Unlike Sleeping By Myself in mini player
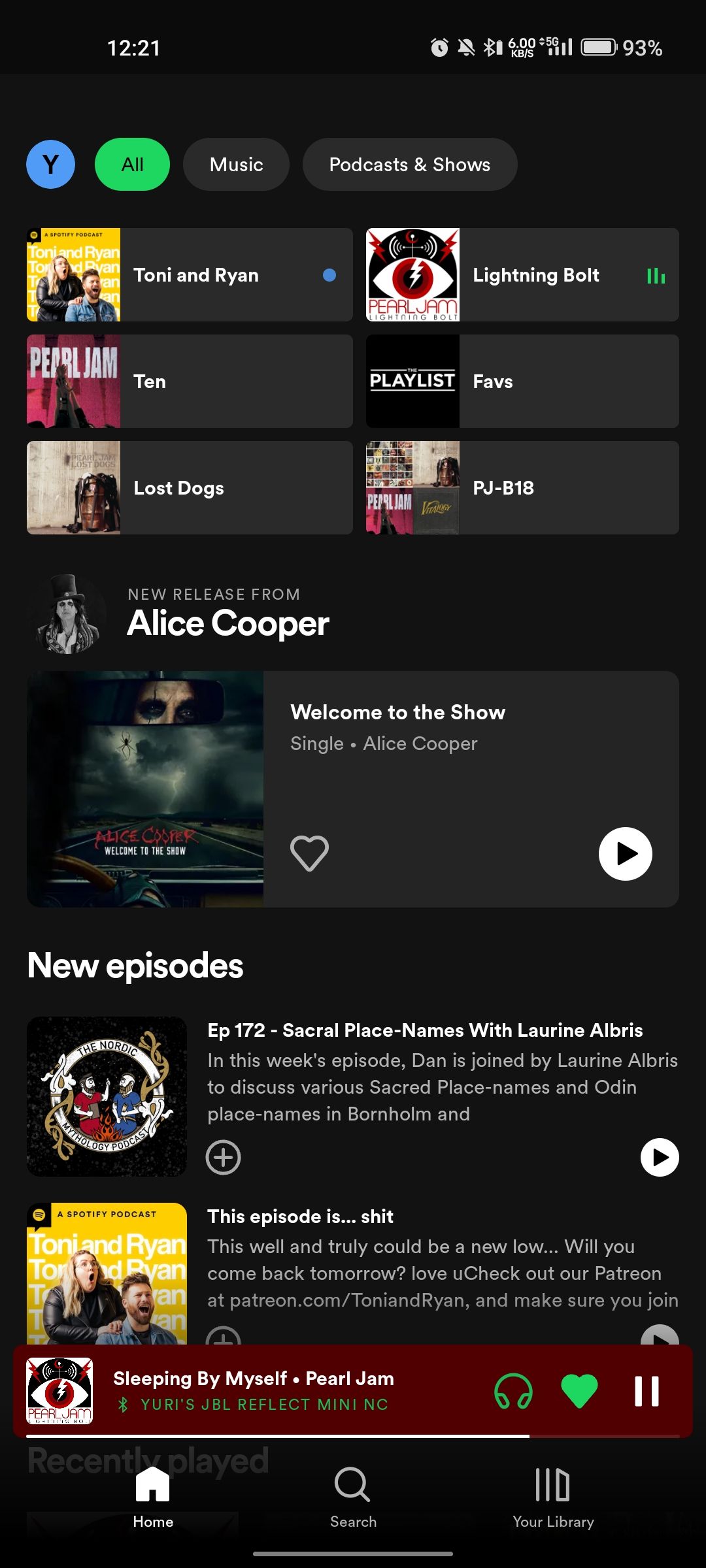Screen dimensions: 706x1568 click(580, 1391)
